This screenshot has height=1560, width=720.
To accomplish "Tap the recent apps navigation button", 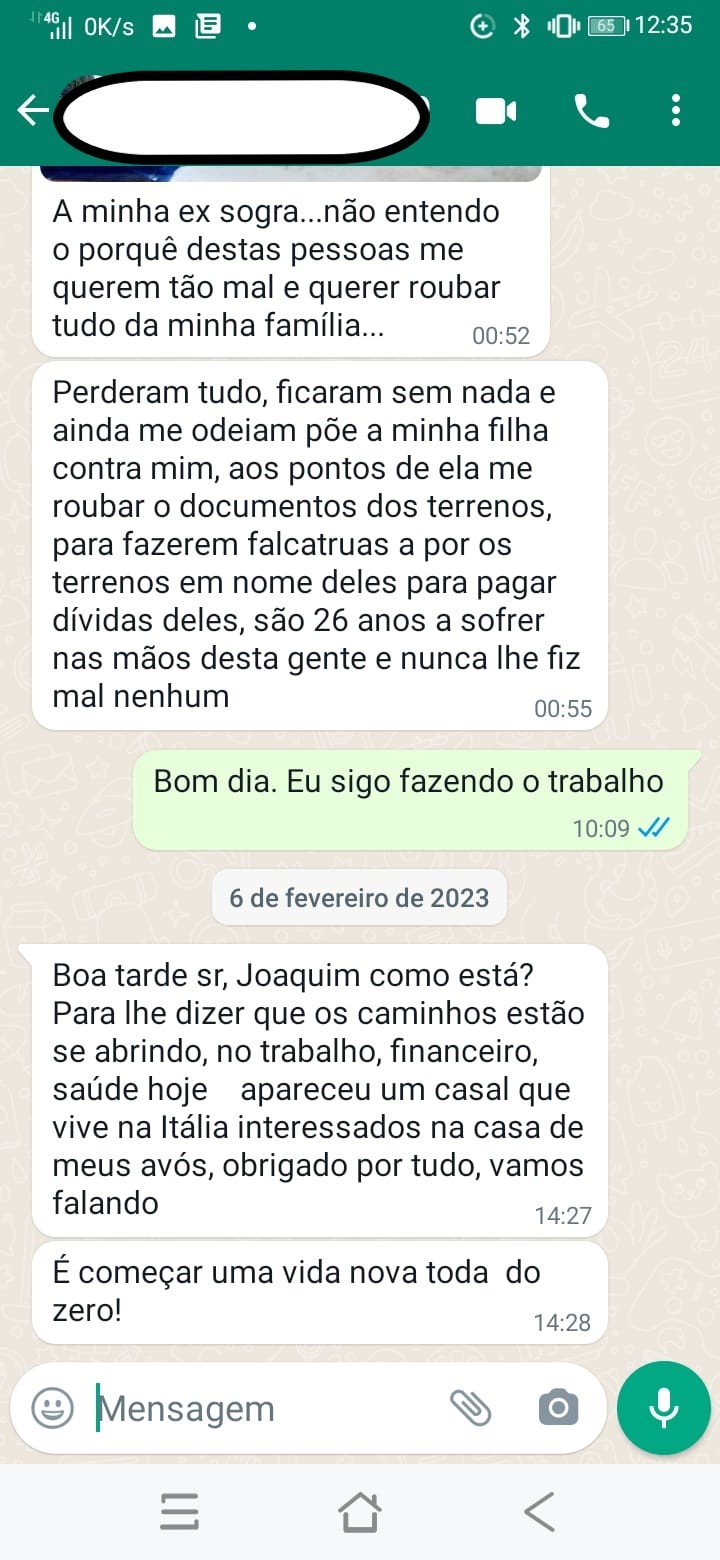I will 179,1512.
